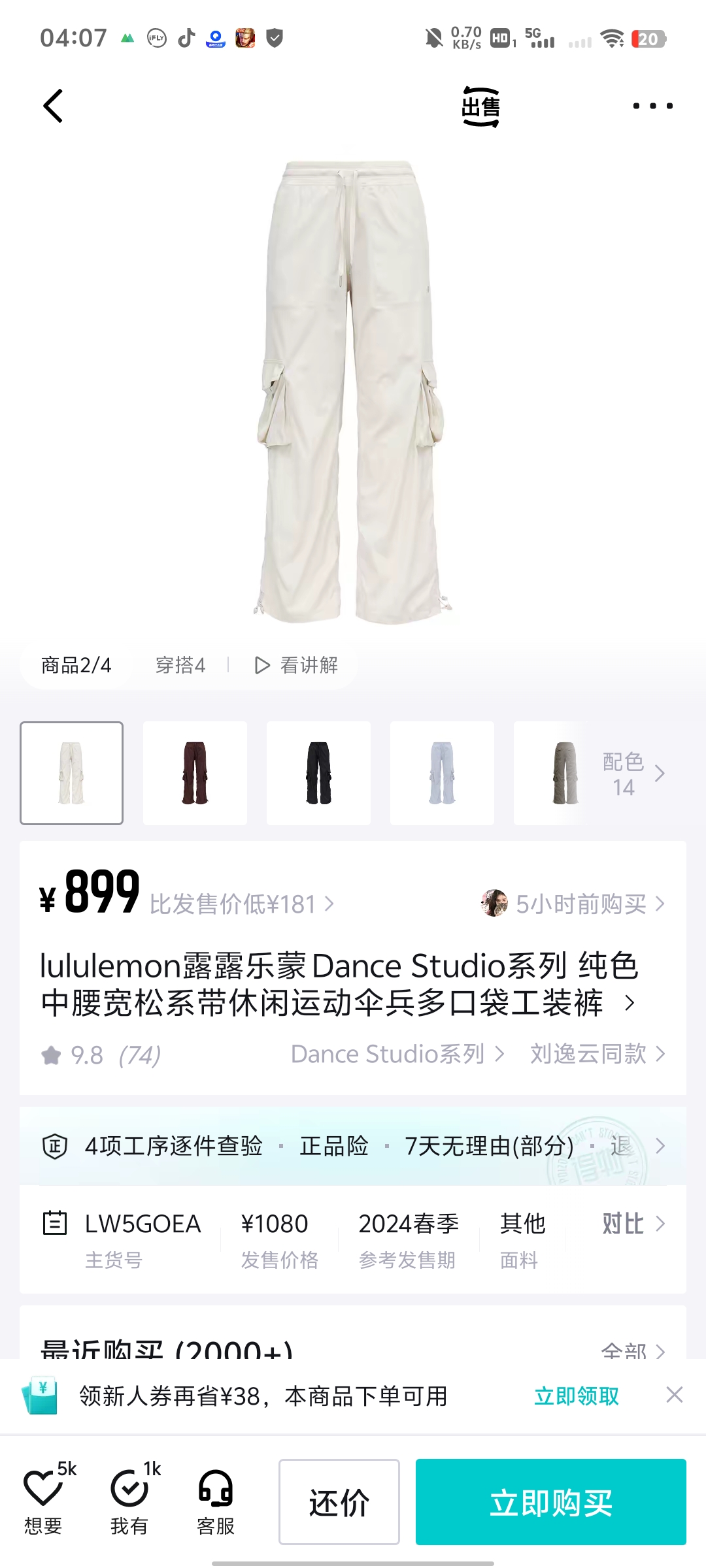The image size is (706, 1568).
Task: Tap 对比 to compare product info
Action: tap(632, 1223)
